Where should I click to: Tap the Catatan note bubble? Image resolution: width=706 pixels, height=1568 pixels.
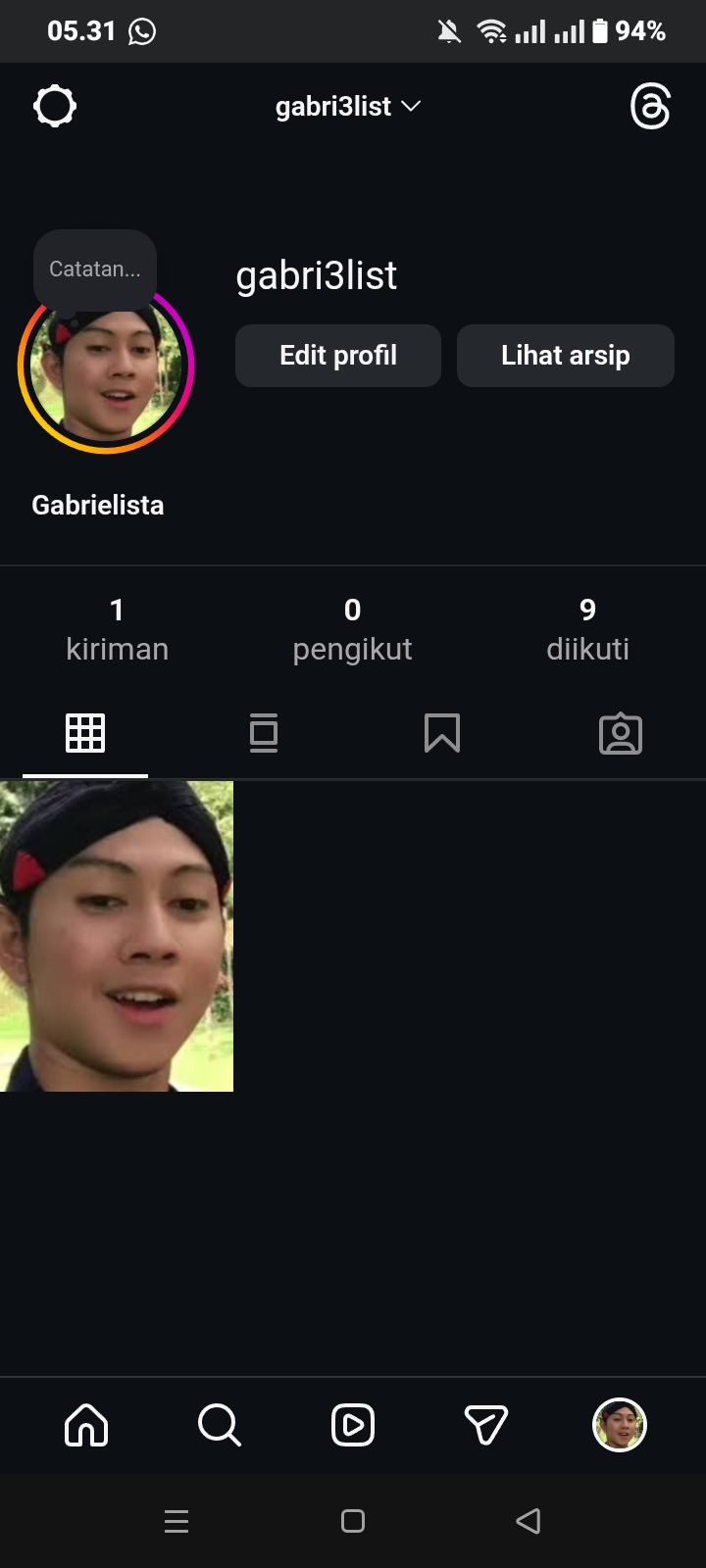click(x=95, y=269)
